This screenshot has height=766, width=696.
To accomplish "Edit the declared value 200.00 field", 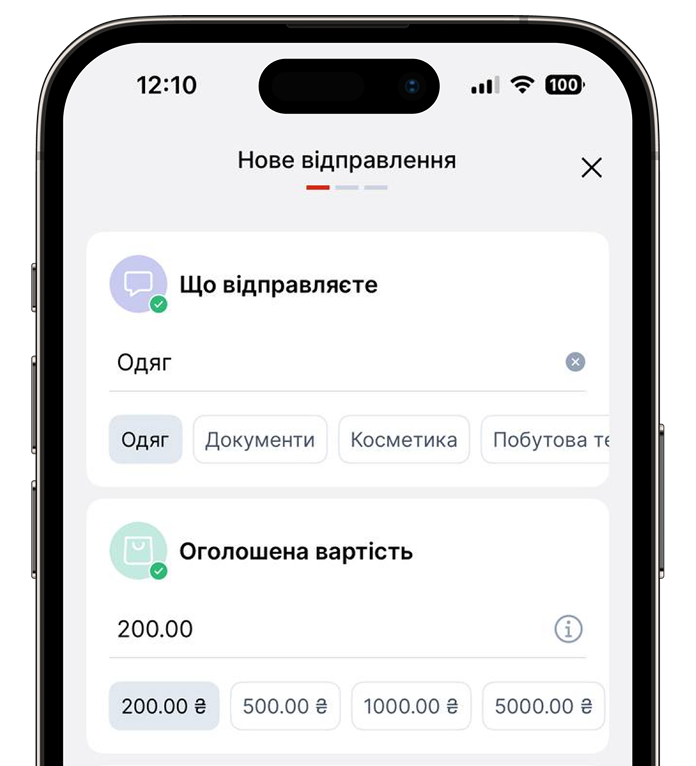I will point(320,629).
